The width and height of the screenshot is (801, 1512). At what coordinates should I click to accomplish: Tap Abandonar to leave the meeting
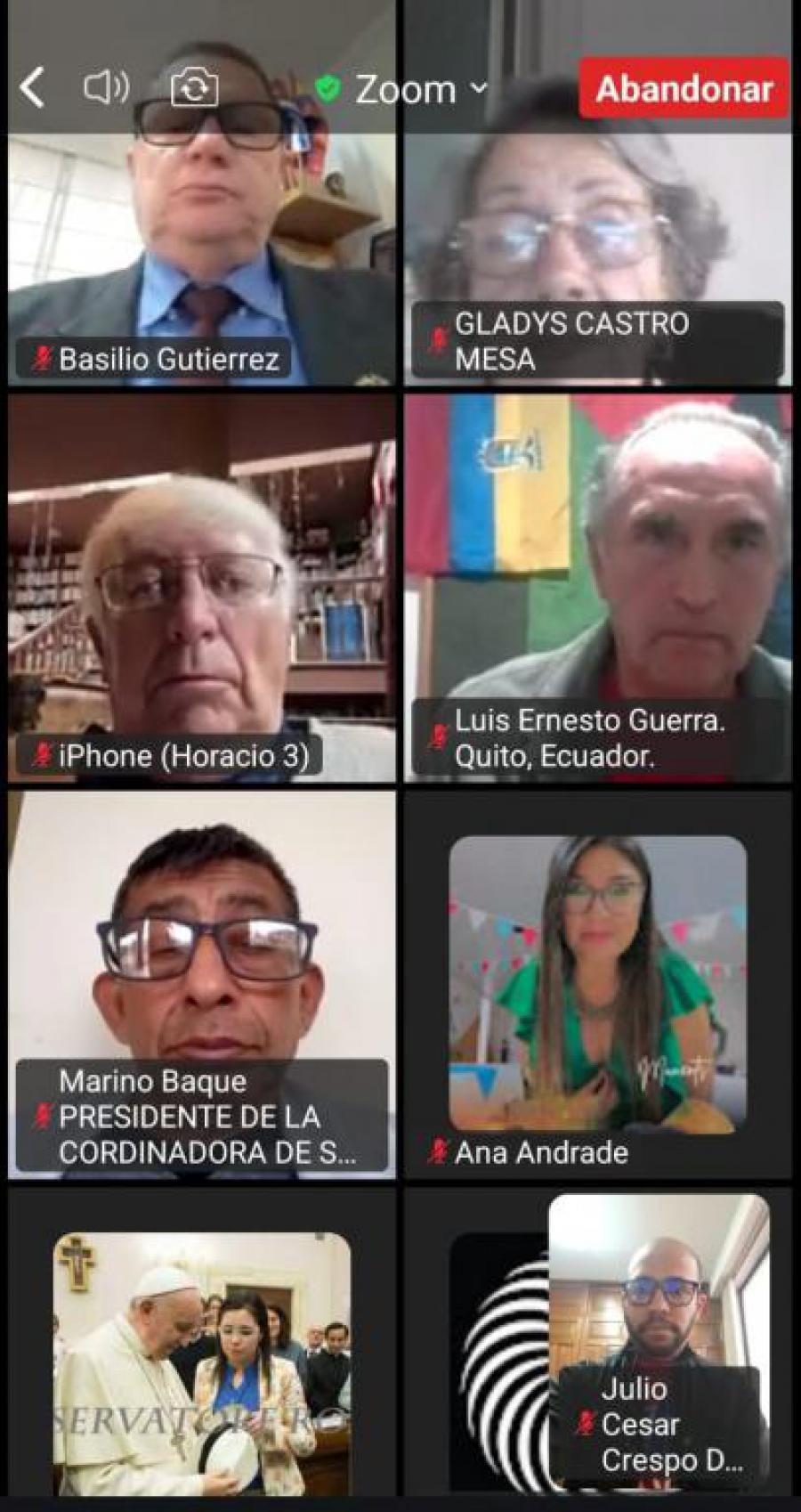[684, 88]
